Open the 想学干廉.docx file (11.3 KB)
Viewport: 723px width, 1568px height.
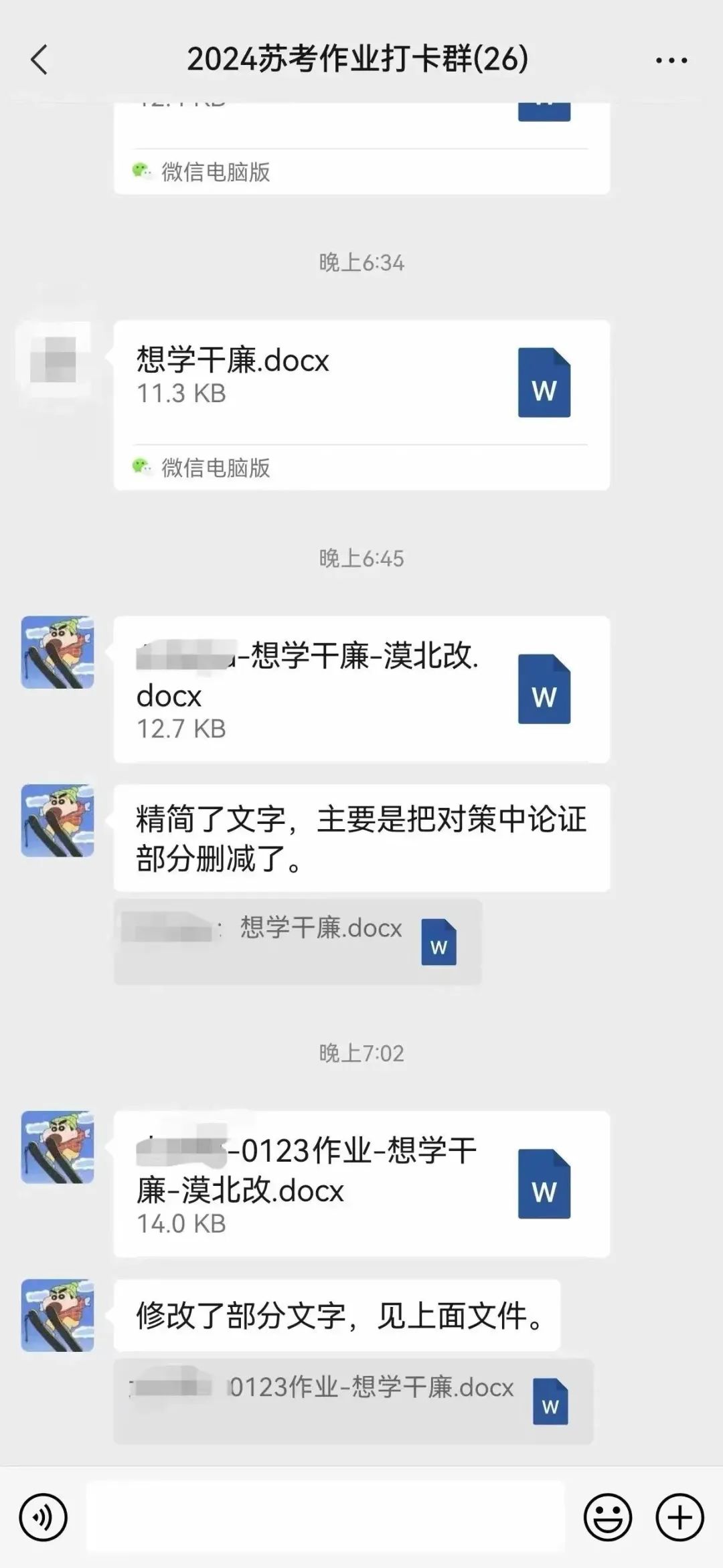point(361,383)
